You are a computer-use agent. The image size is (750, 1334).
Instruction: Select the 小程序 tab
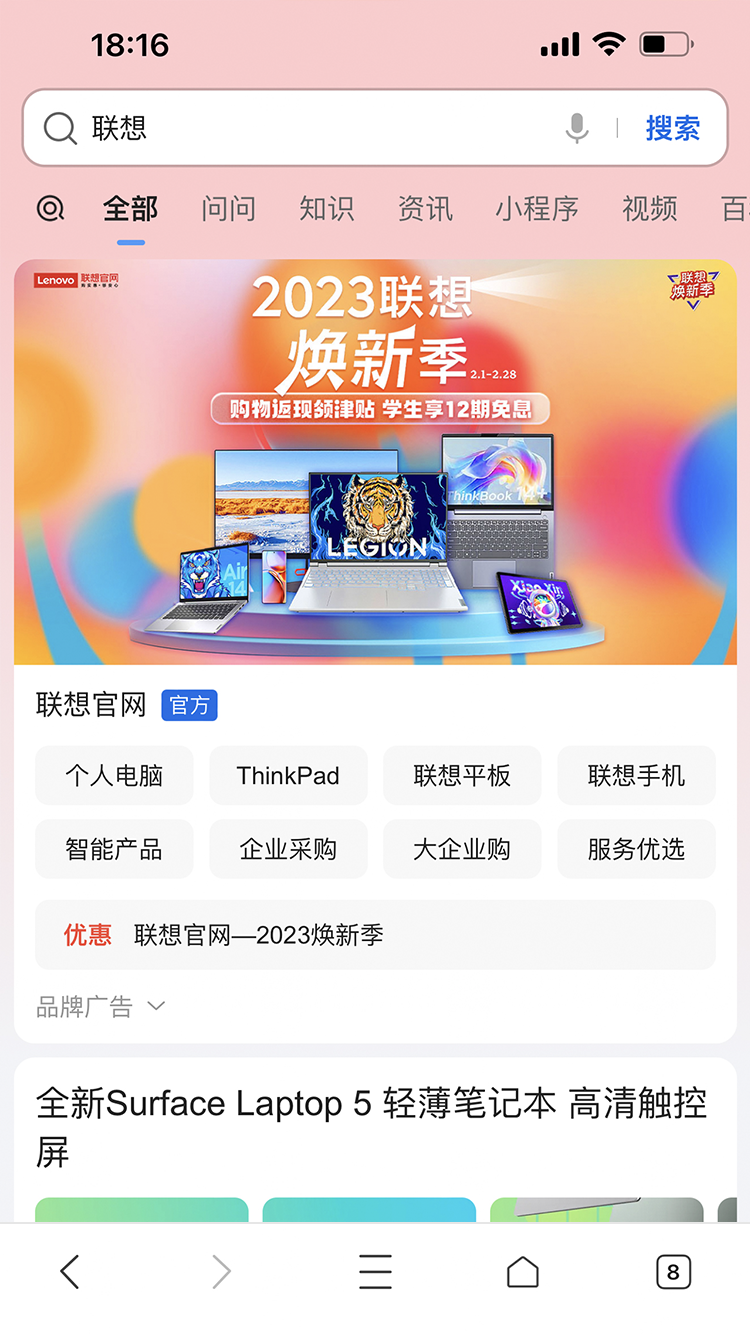pos(536,209)
